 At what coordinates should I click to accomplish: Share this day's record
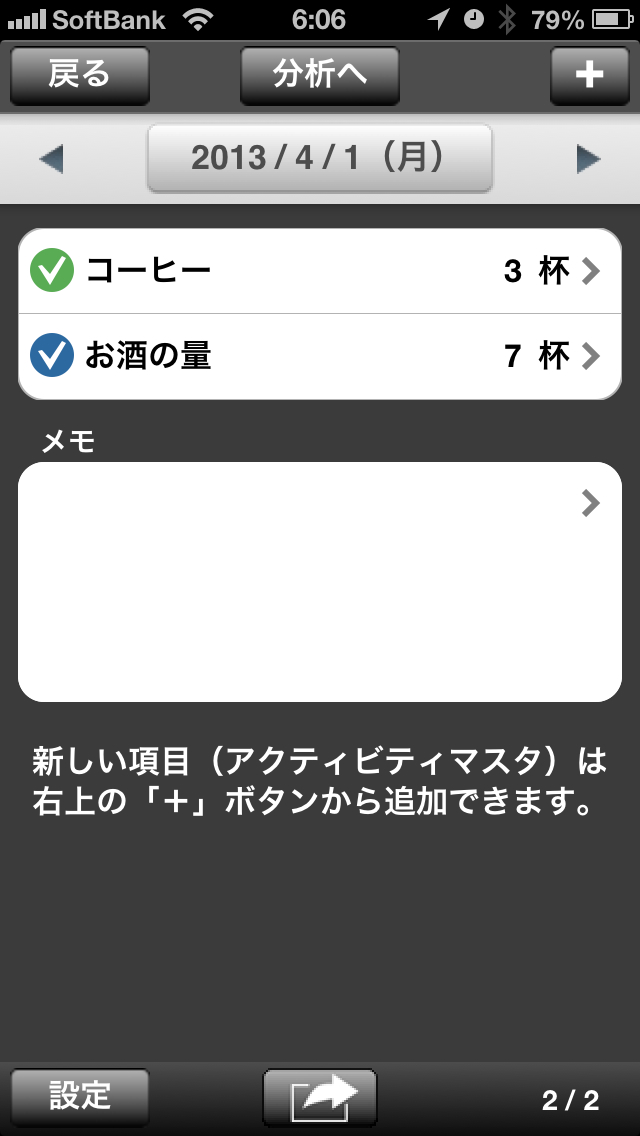(x=320, y=1097)
